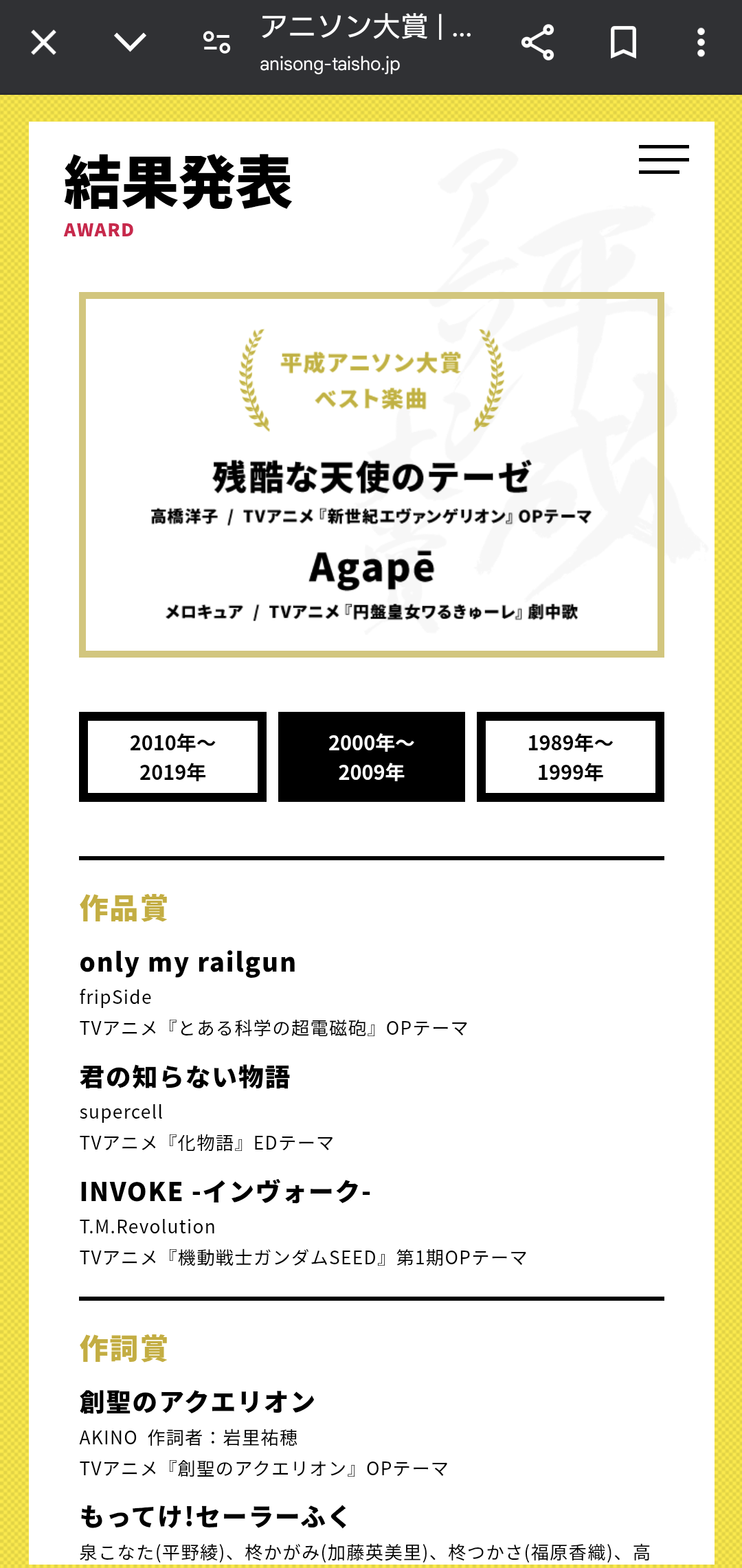Show 1989年〜1999年 award results
Viewport: 742px width, 1568px height.
click(570, 757)
